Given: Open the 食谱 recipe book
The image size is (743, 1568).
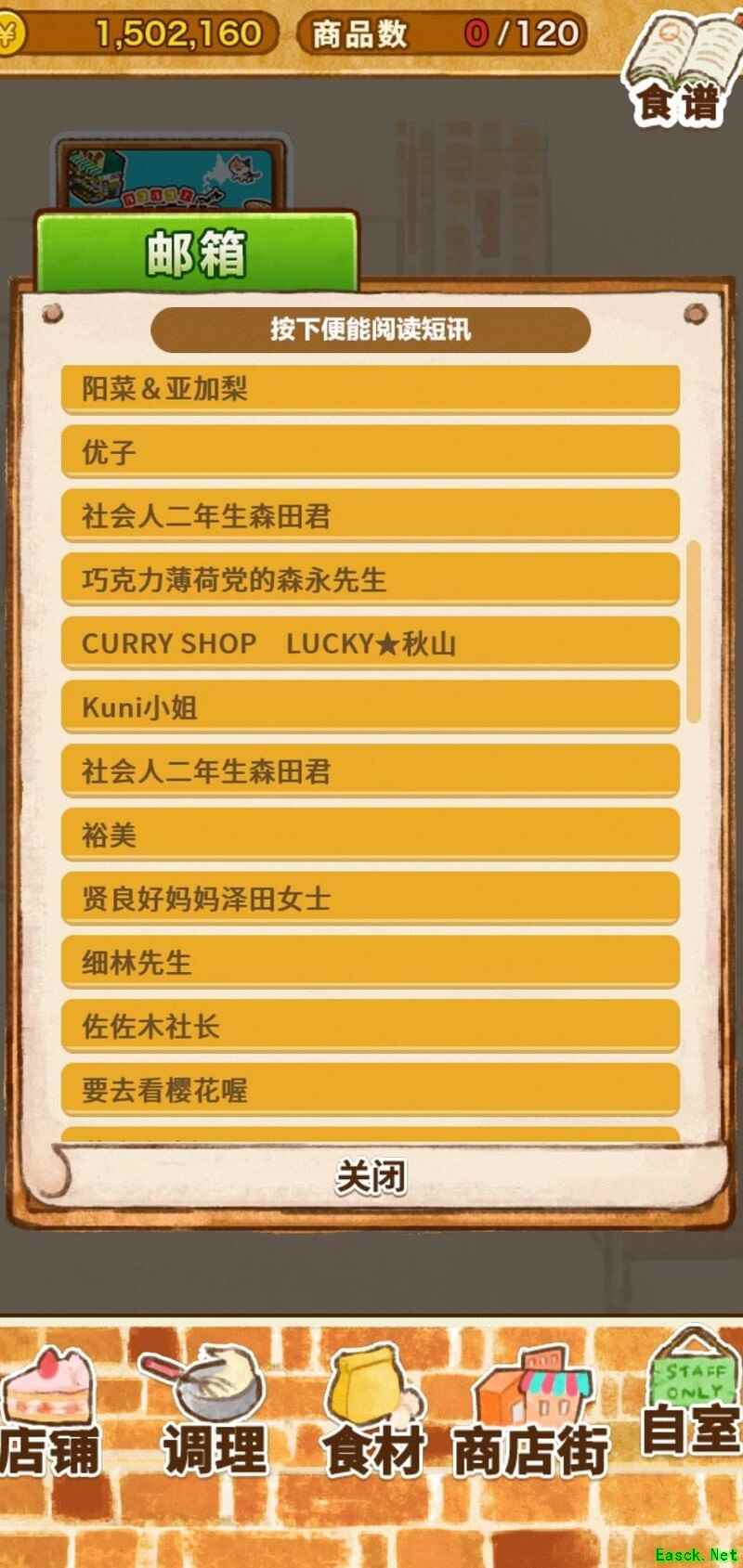Looking at the screenshot, I should [683, 70].
